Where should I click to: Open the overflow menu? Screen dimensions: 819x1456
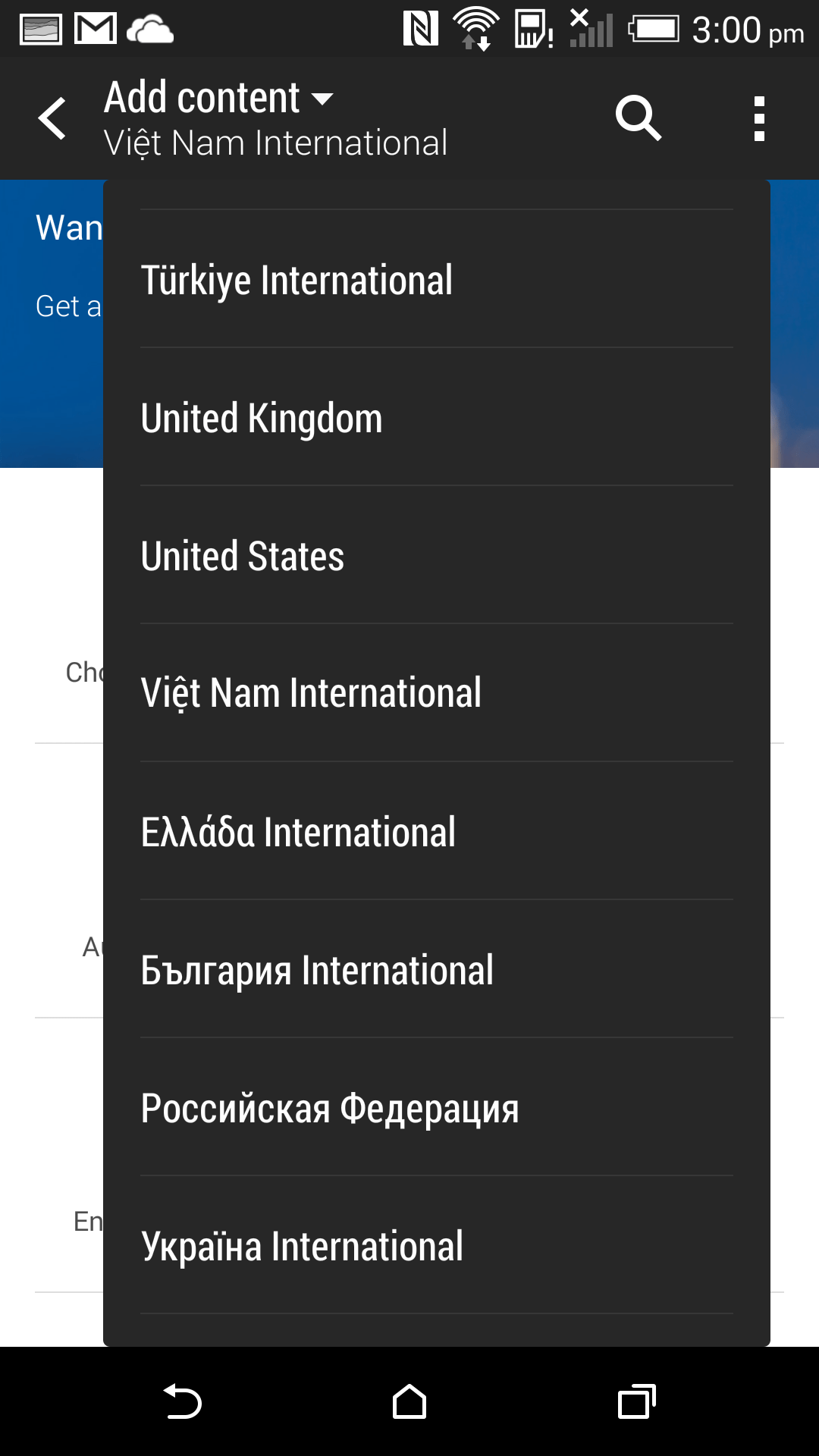coord(758,118)
